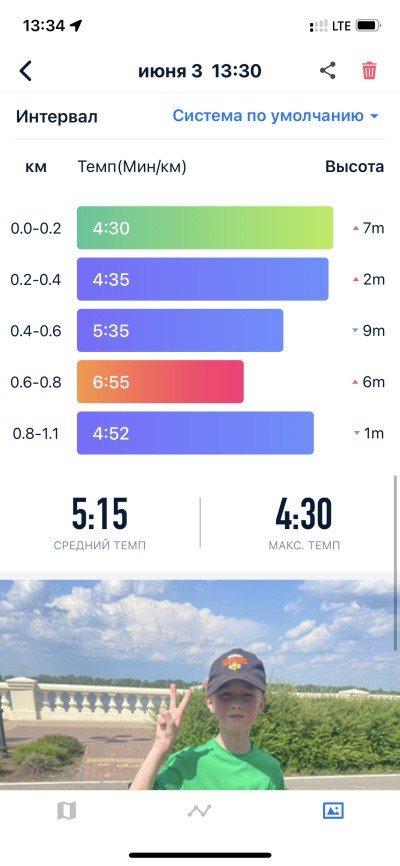The image size is (400, 866).
Task: Share this workout
Action: pos(328,71)
